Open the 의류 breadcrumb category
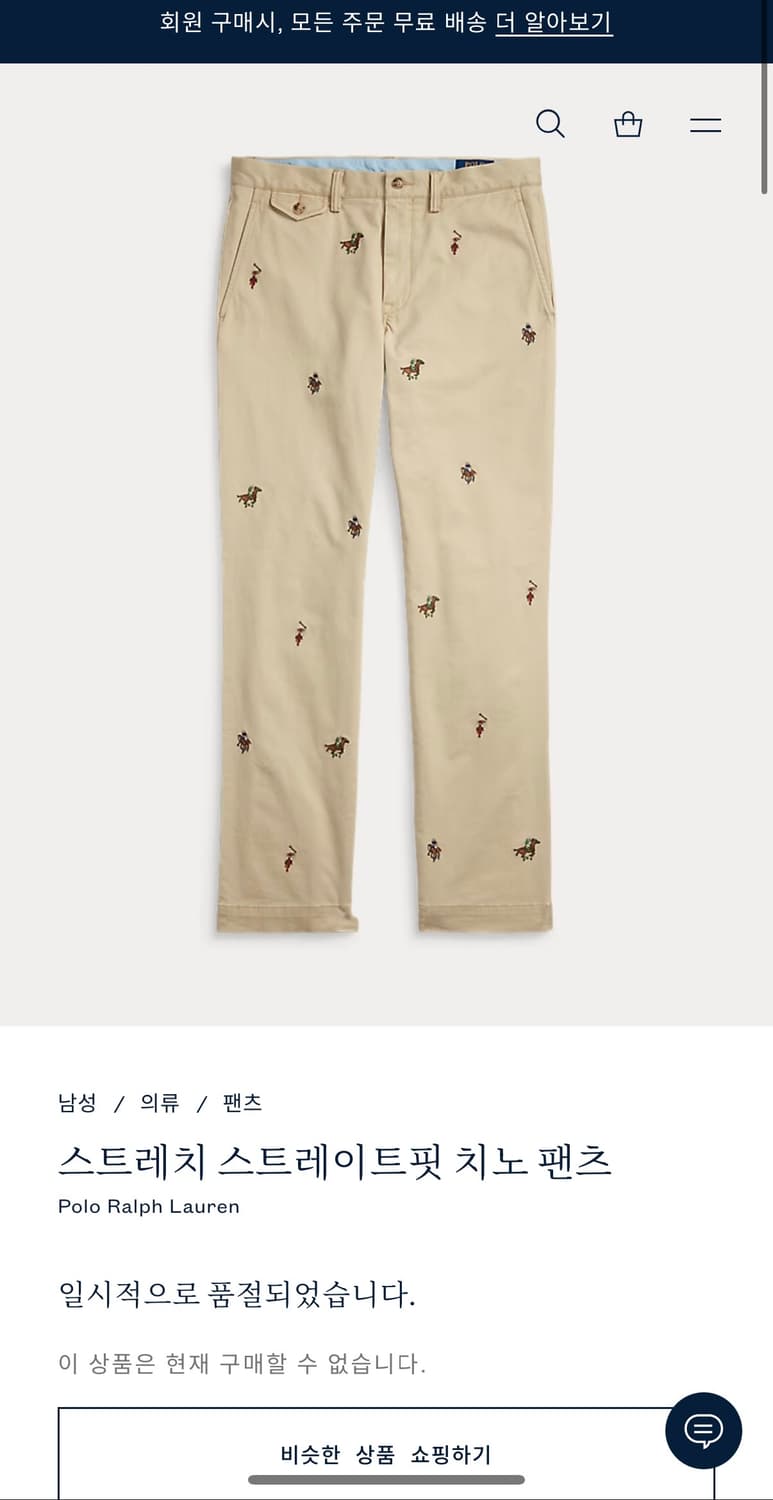The height and width of the screenshot is (1500, 773). tap(160, 1100)
